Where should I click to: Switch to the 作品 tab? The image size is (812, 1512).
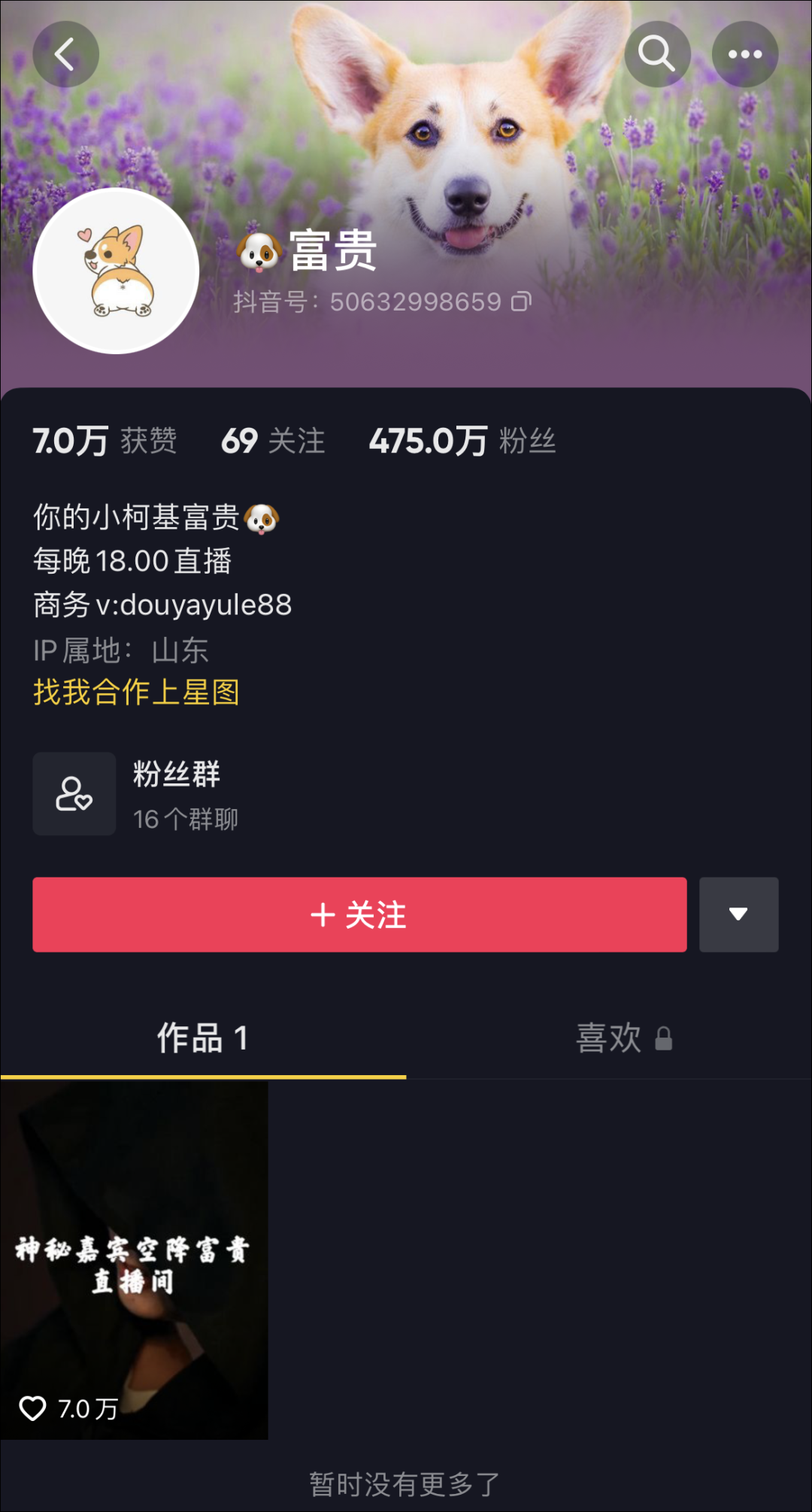(202, 1038)
